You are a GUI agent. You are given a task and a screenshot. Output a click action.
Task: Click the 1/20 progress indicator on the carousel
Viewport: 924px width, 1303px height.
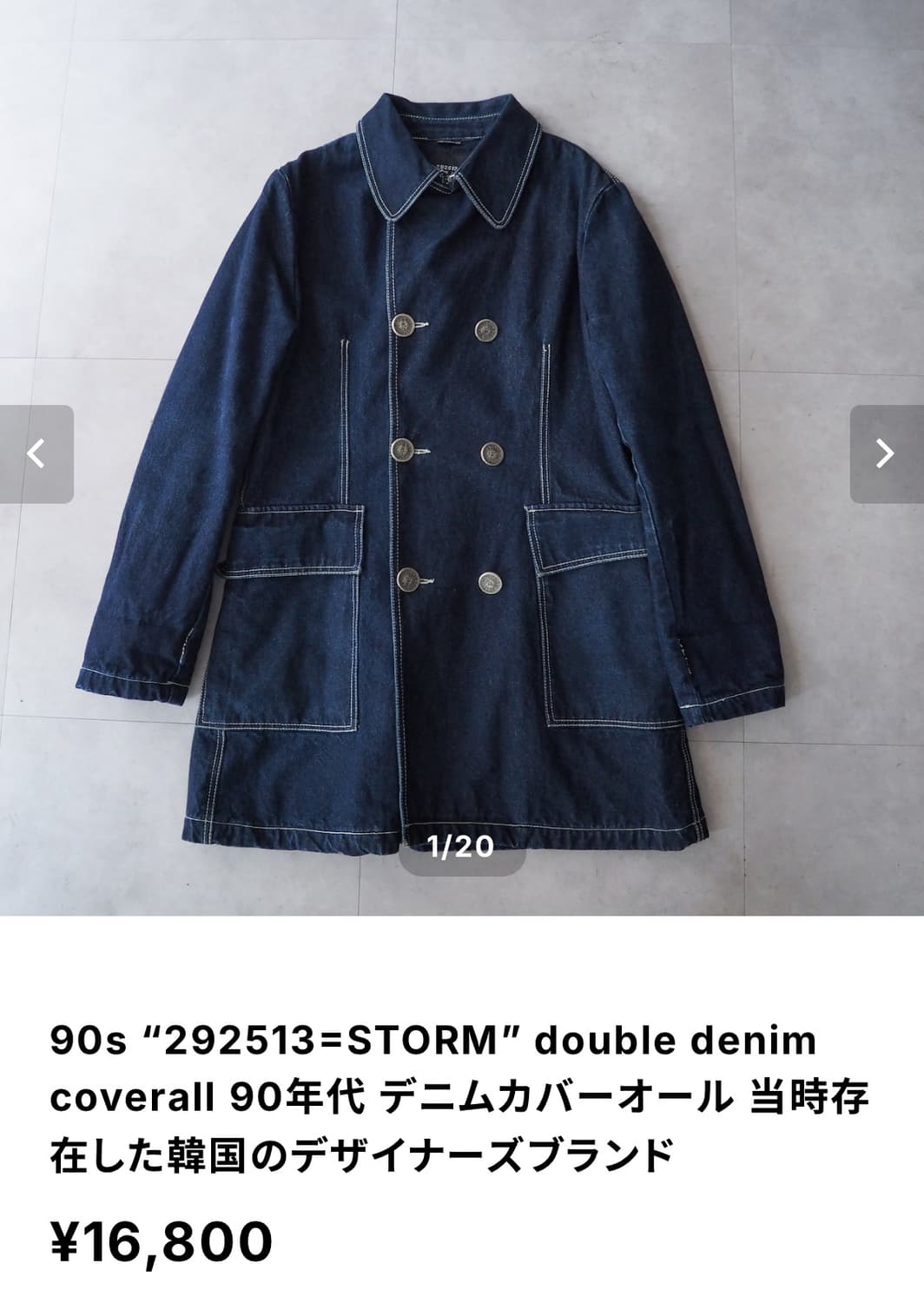coord(462,844)
